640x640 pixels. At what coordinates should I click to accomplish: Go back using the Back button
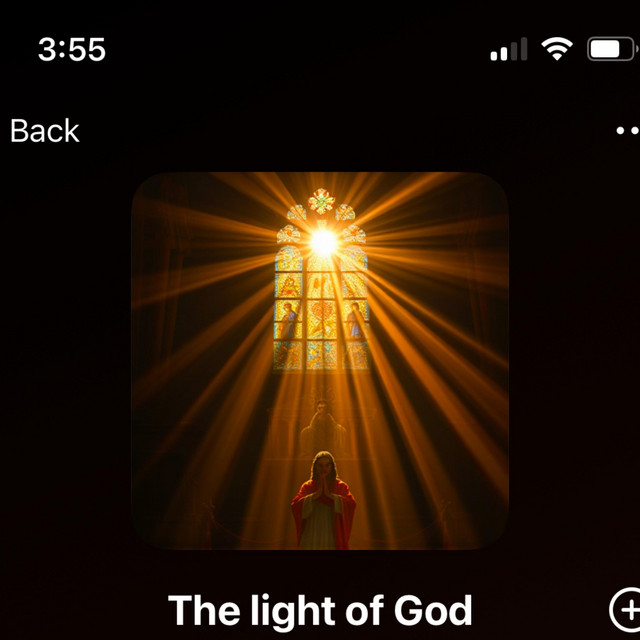[45, 131]
